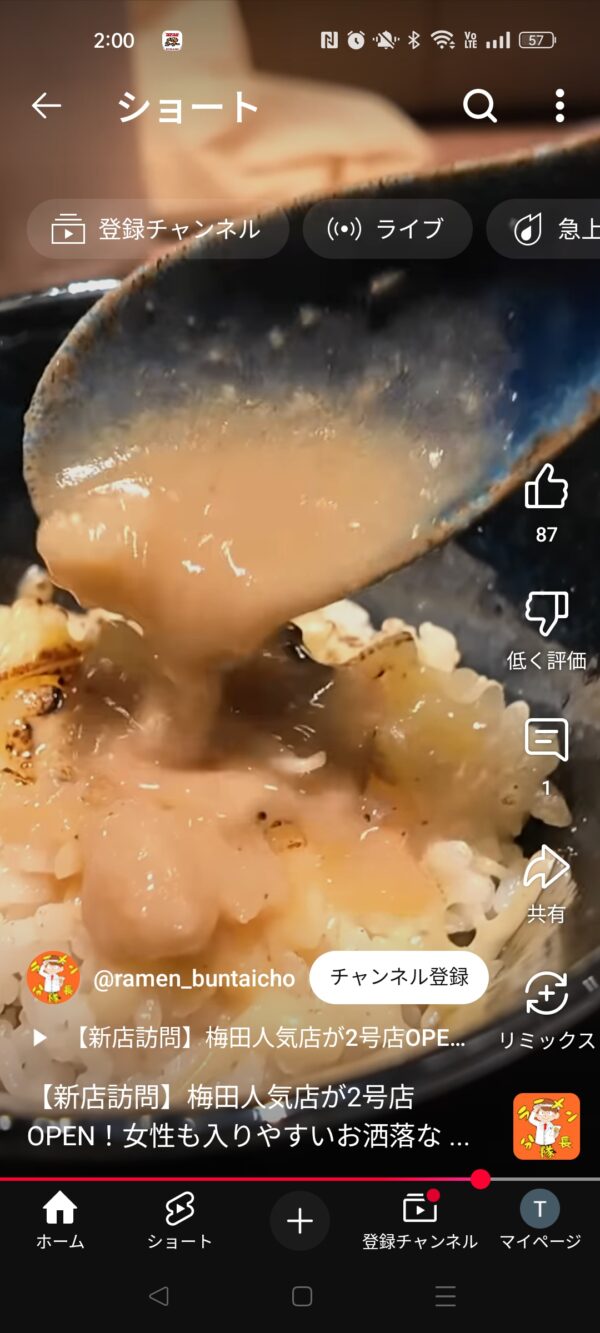Image resolution: width=600 pixels, height=1333 pixels.
Task: Open the sound source thumbnail
Action: [x=546, y=1126]
